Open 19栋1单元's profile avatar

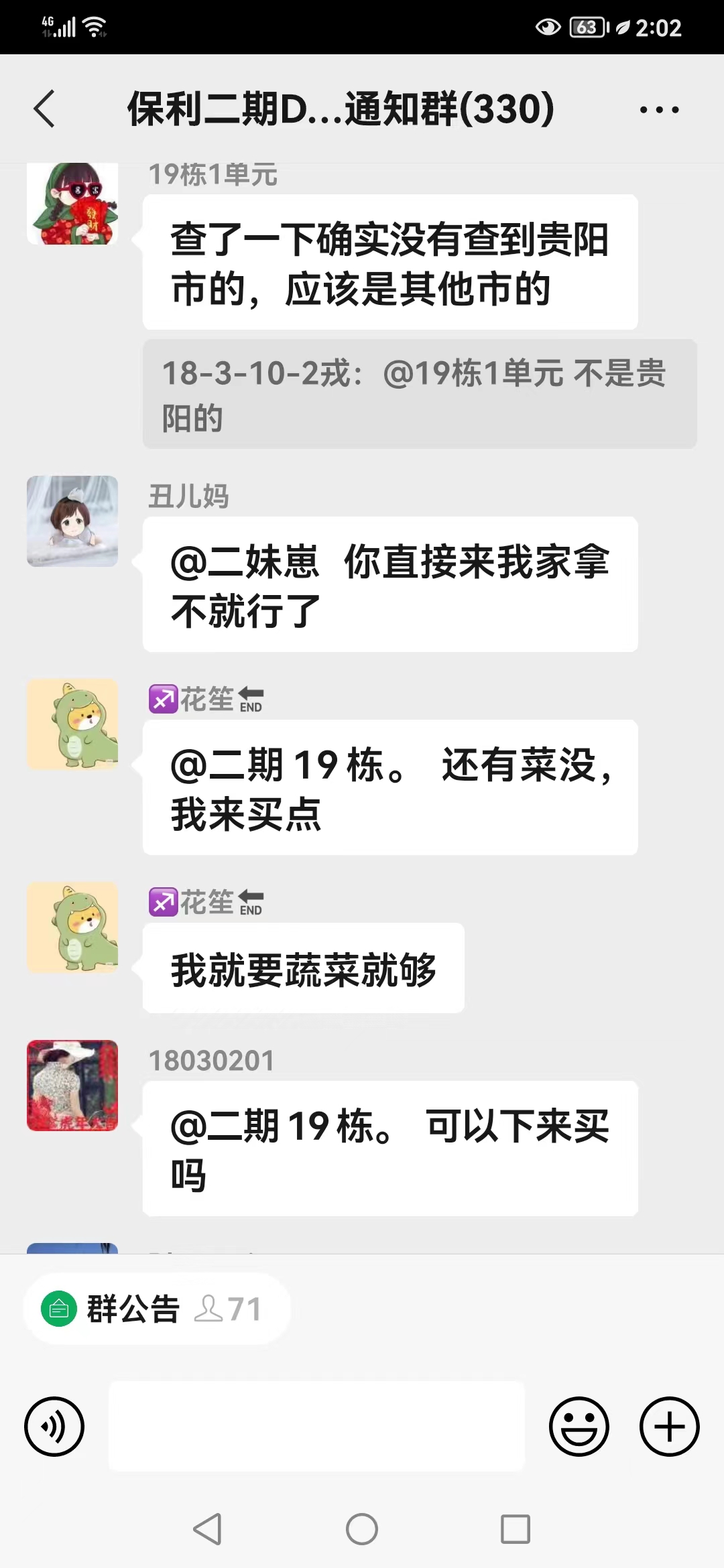click(72, 203)
